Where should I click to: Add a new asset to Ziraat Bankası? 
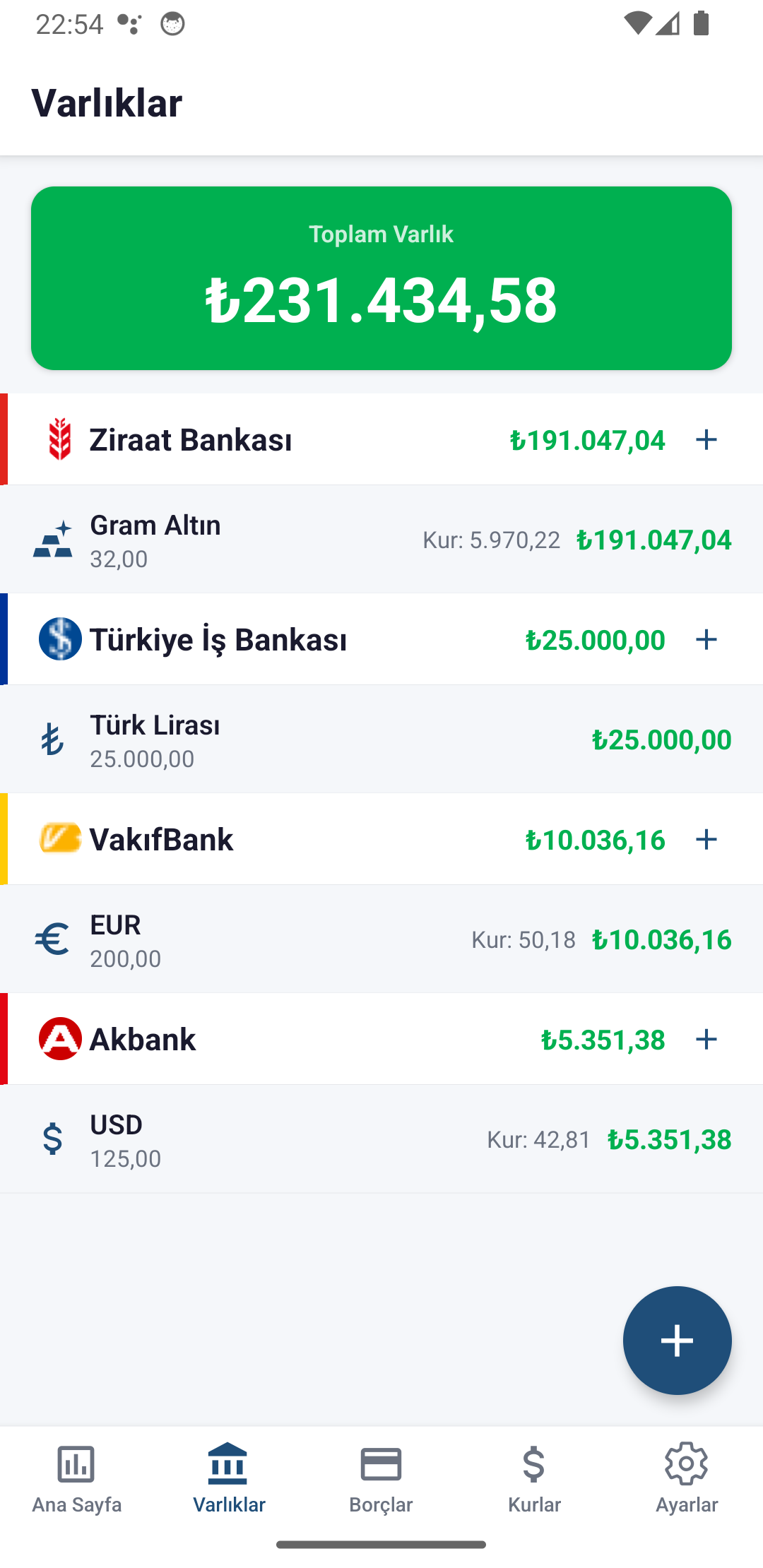click(x=706, y=439)
